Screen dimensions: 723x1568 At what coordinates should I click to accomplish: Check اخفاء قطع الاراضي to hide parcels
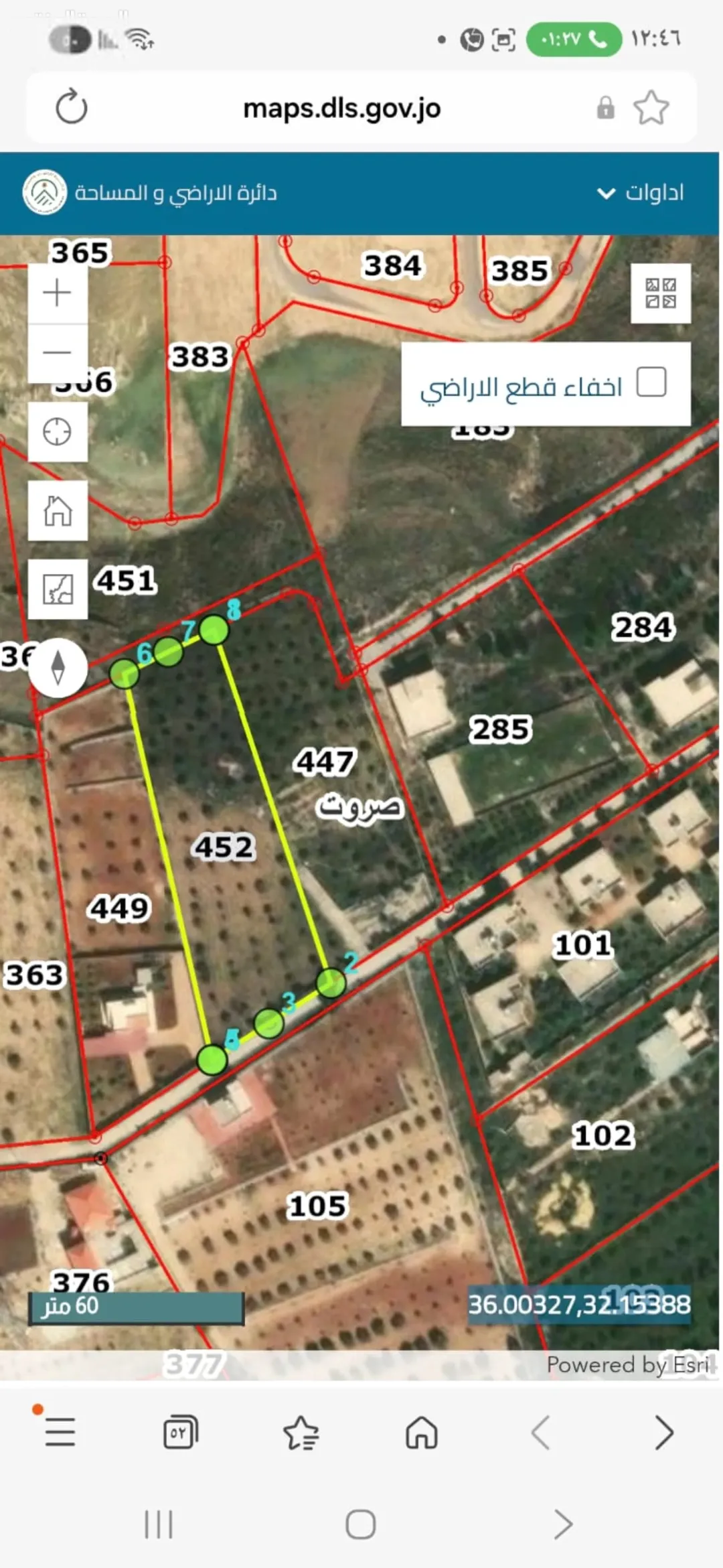(x=651, y=382)
